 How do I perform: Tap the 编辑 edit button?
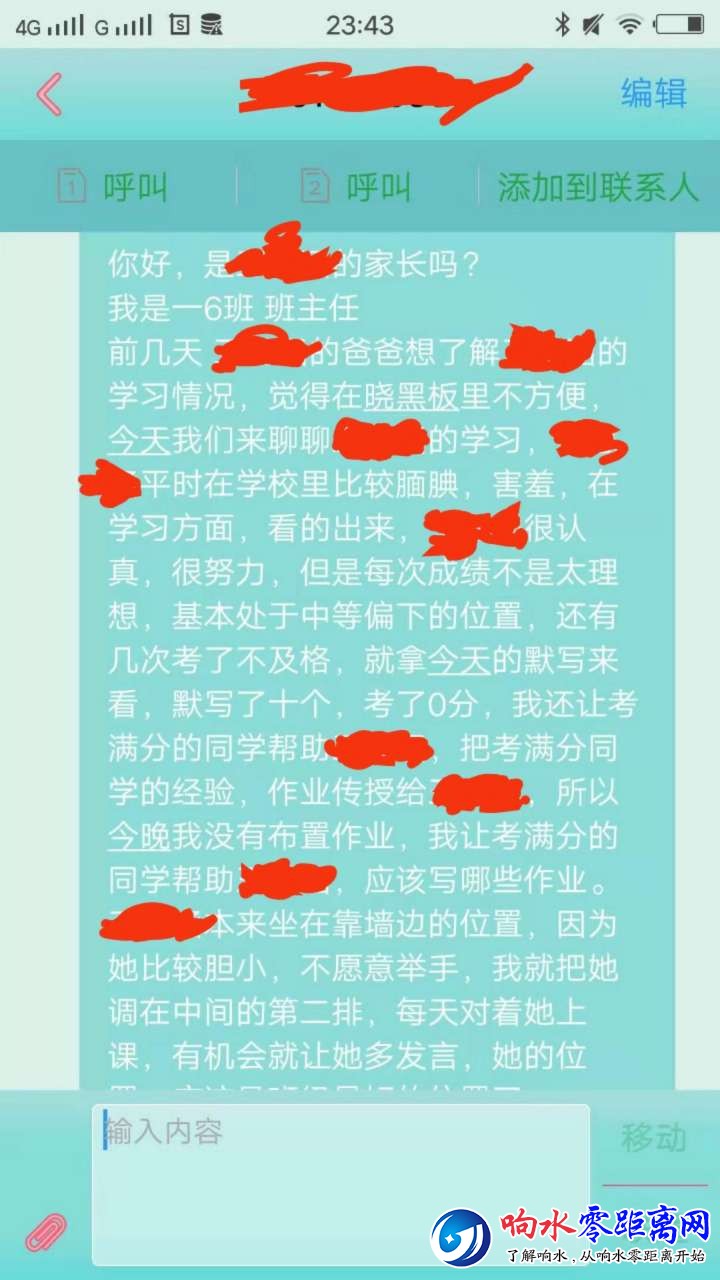pyautogui.click(x=653, y=93)
